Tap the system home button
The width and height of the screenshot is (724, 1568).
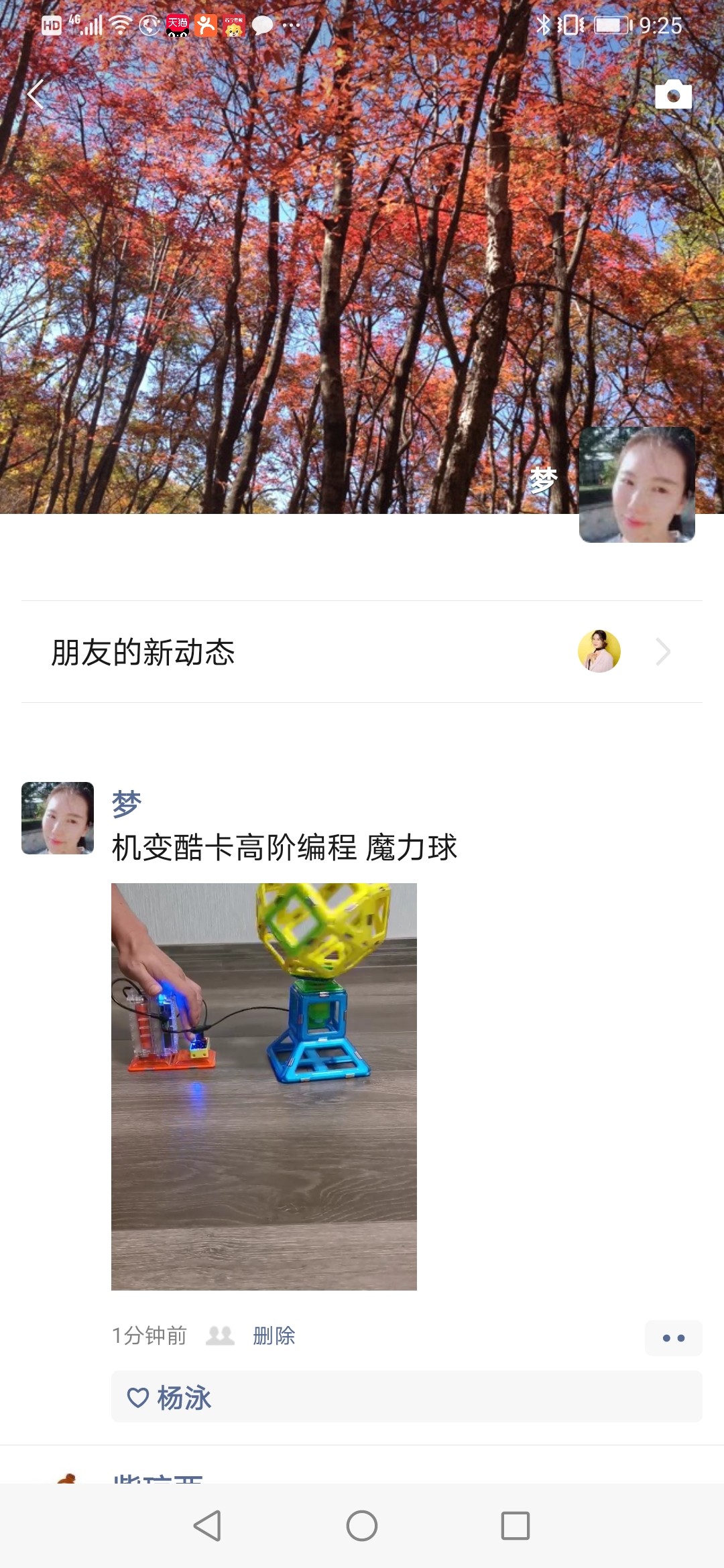tap(362, 1526)
